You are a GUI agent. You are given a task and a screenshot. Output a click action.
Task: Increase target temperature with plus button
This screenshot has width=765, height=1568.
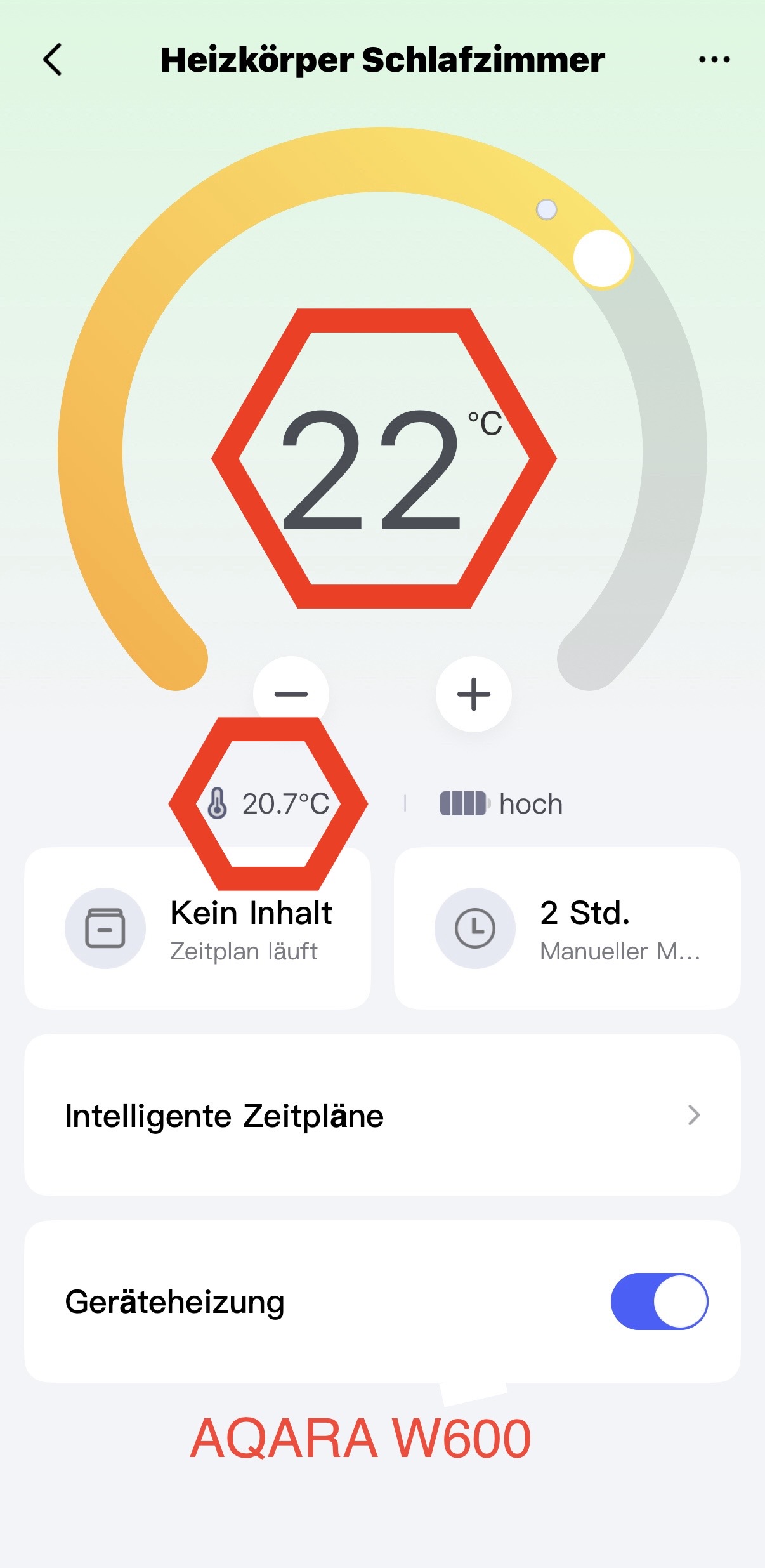[x=473, y=694]
